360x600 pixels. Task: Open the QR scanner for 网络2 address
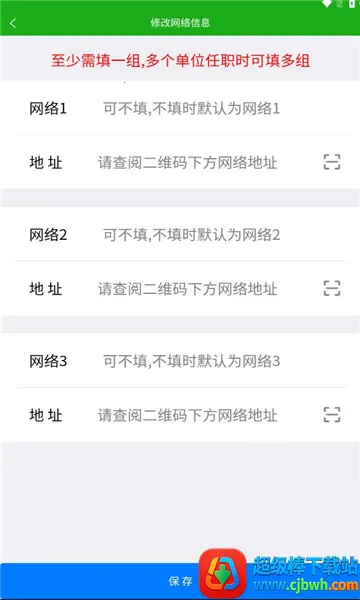(x=332, y=288)
